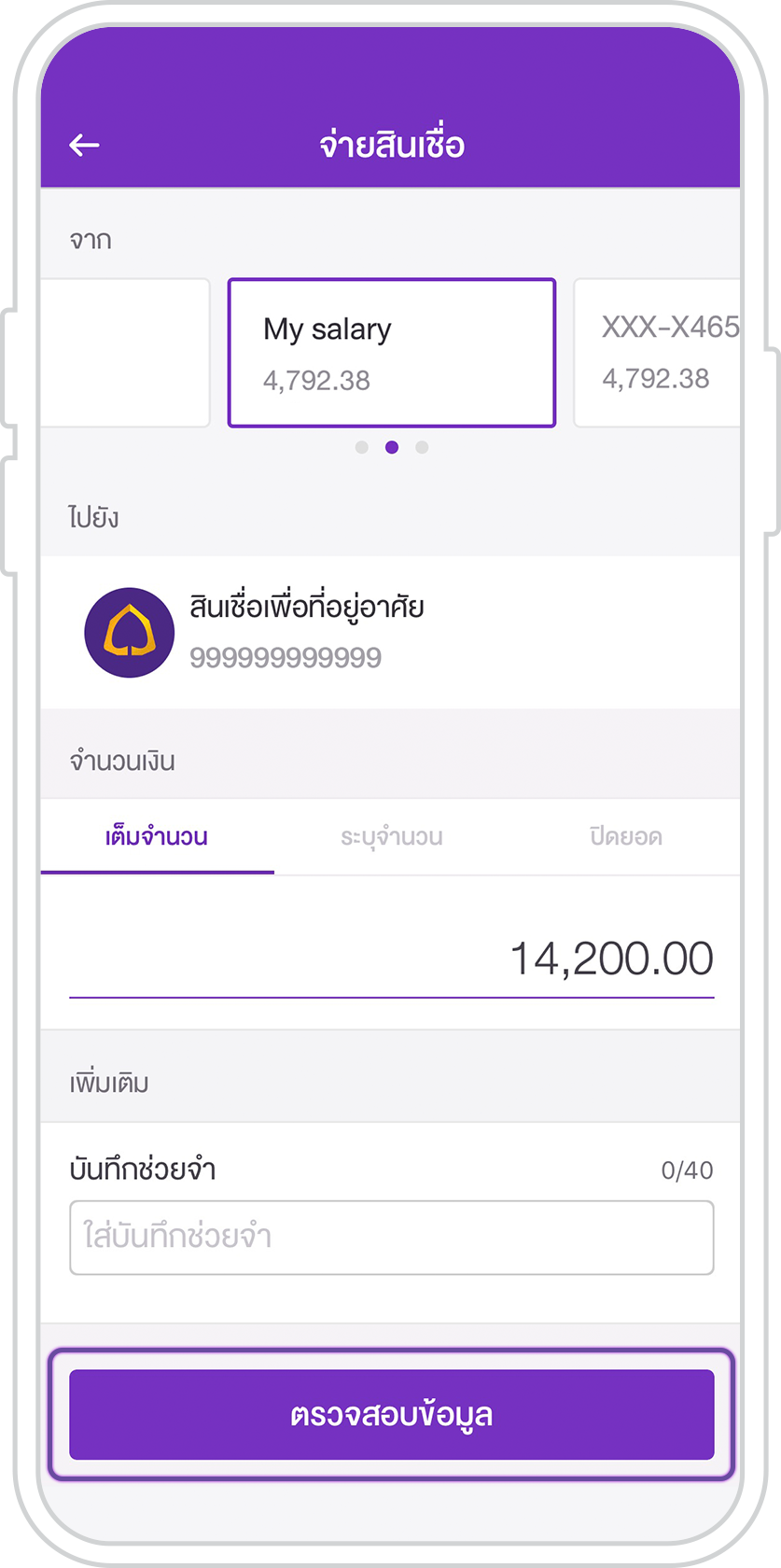Go back using the arrow icon
The image size is (781, 1568).
(x=84, y=145)
